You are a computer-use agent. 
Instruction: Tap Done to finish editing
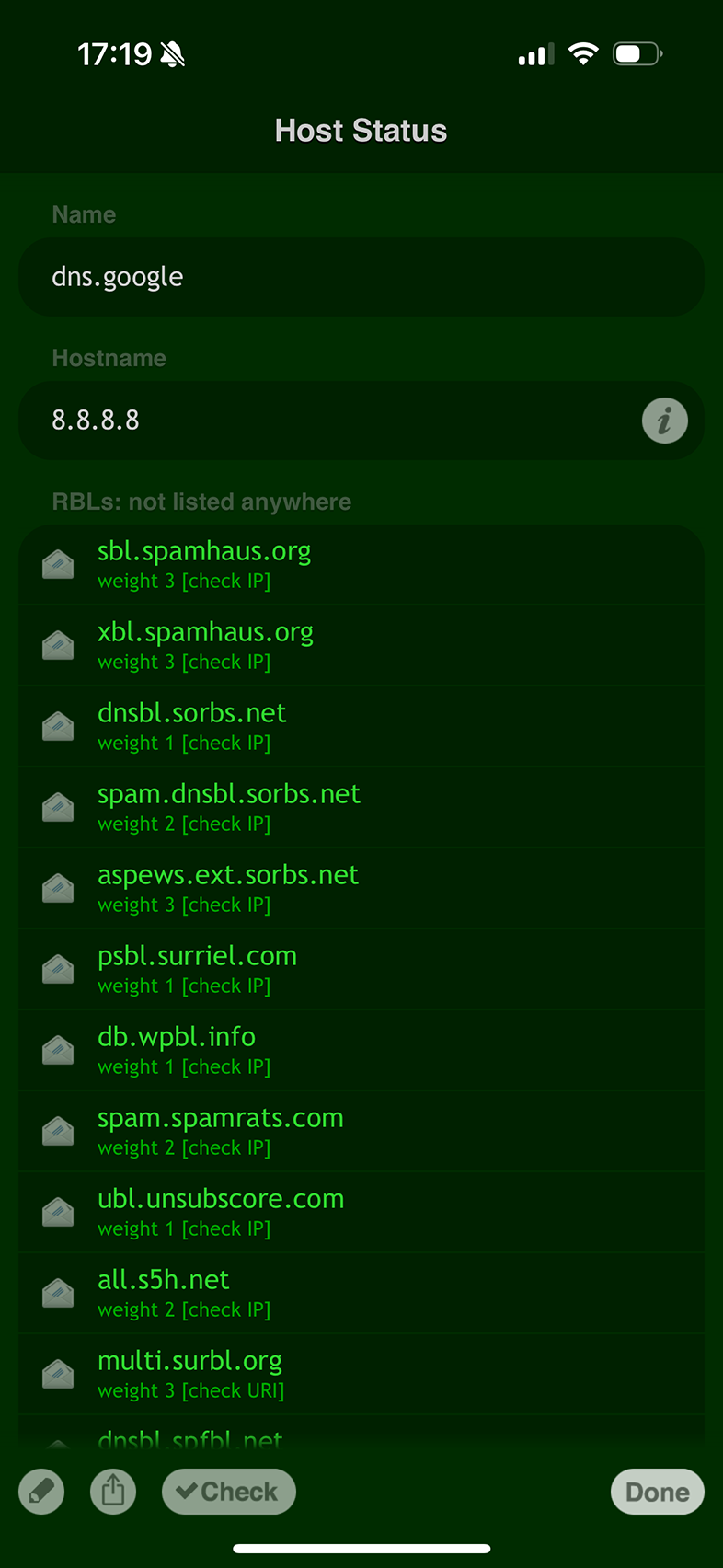pyautogui.click(x=657, y=1492)
